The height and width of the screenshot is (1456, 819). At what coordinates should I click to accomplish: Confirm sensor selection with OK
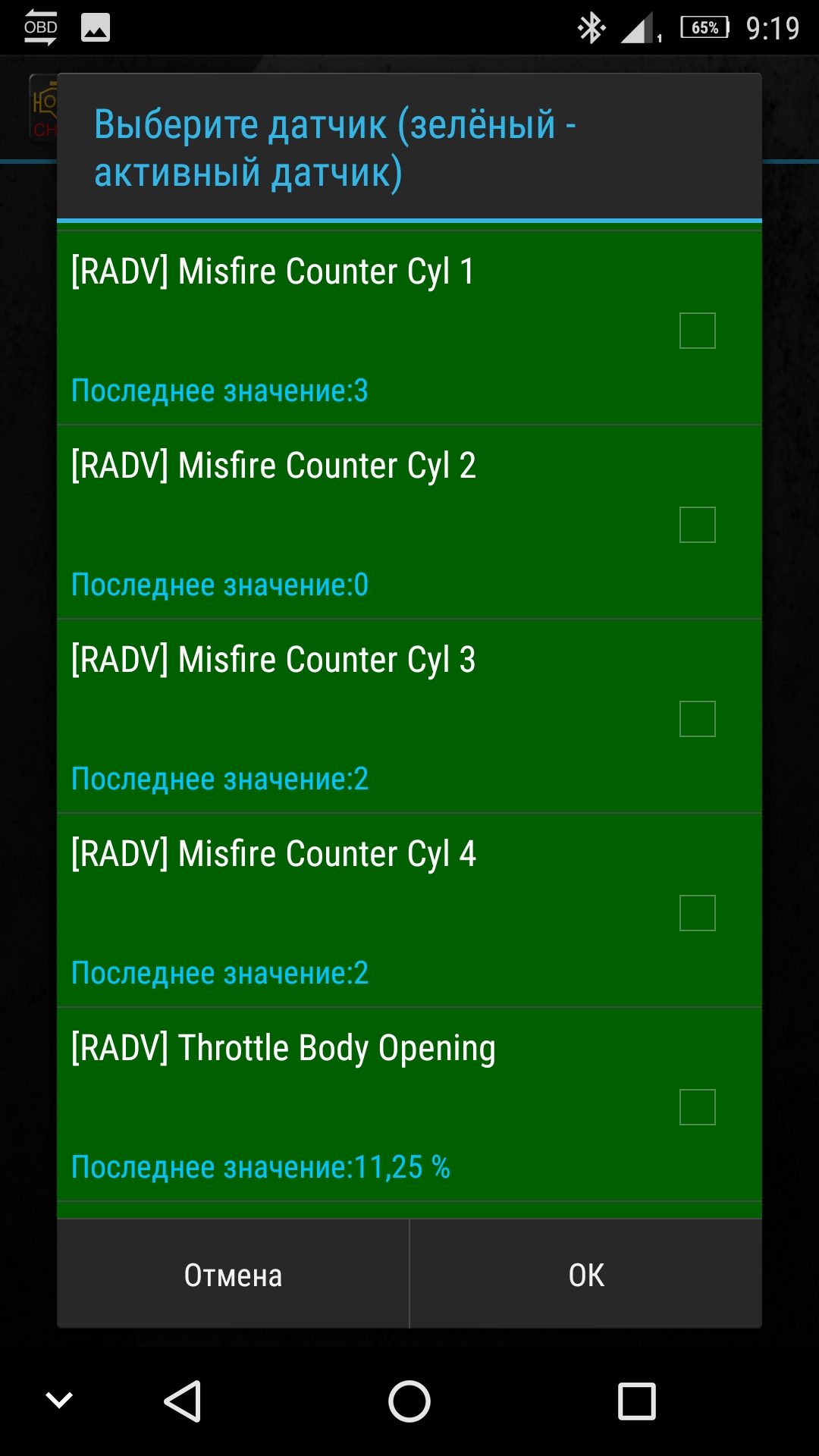(586, 1274)
